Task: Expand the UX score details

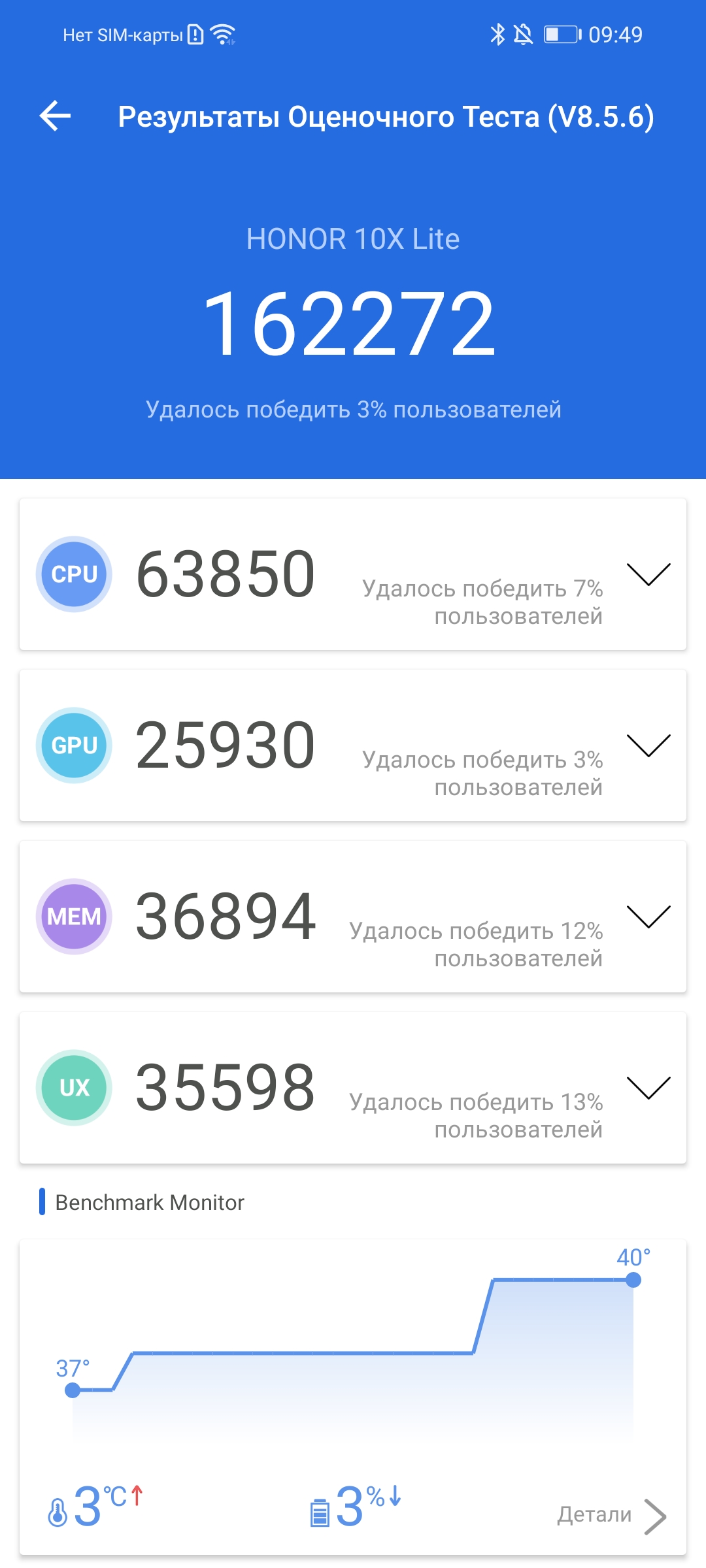Action: [x=648, y=1088]
